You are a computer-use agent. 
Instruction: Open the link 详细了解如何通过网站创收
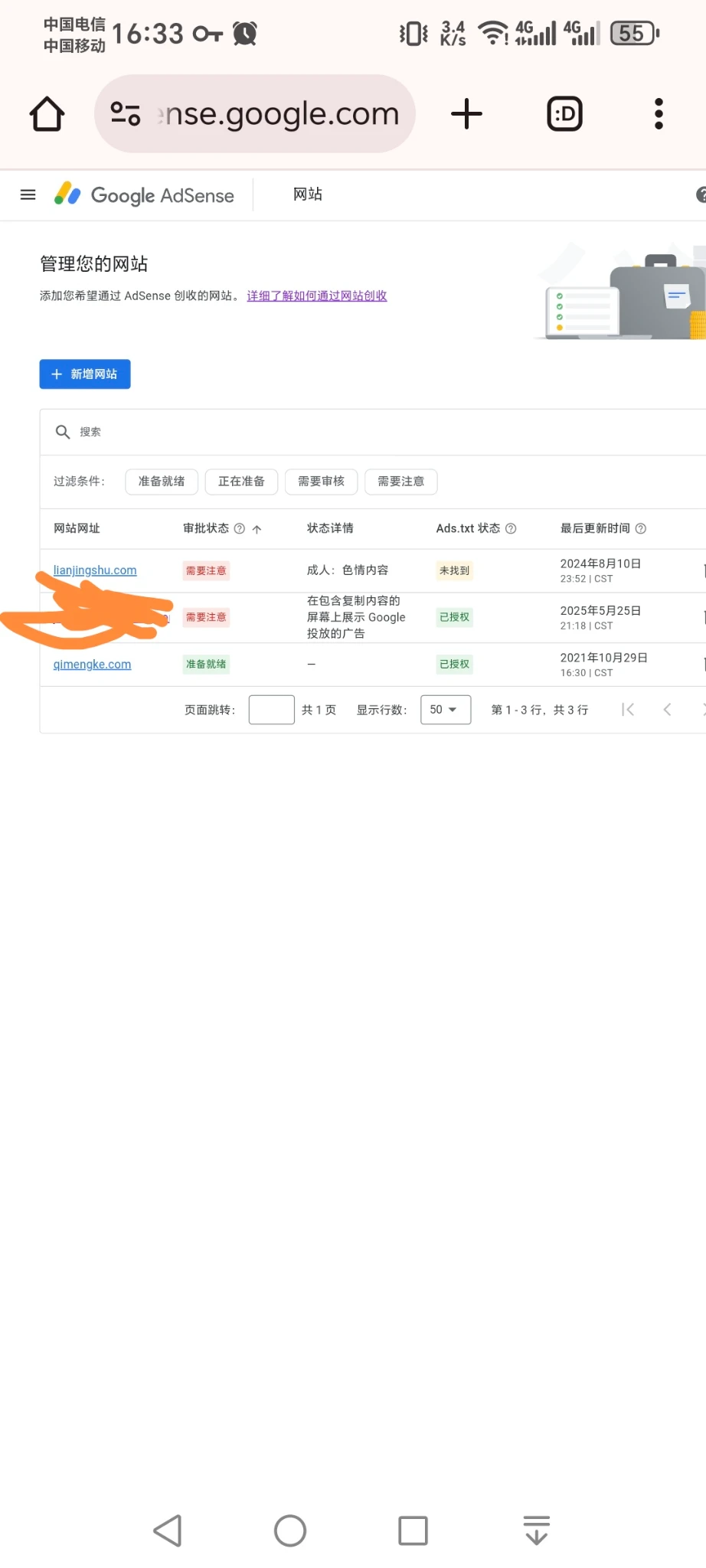(316, 296)
